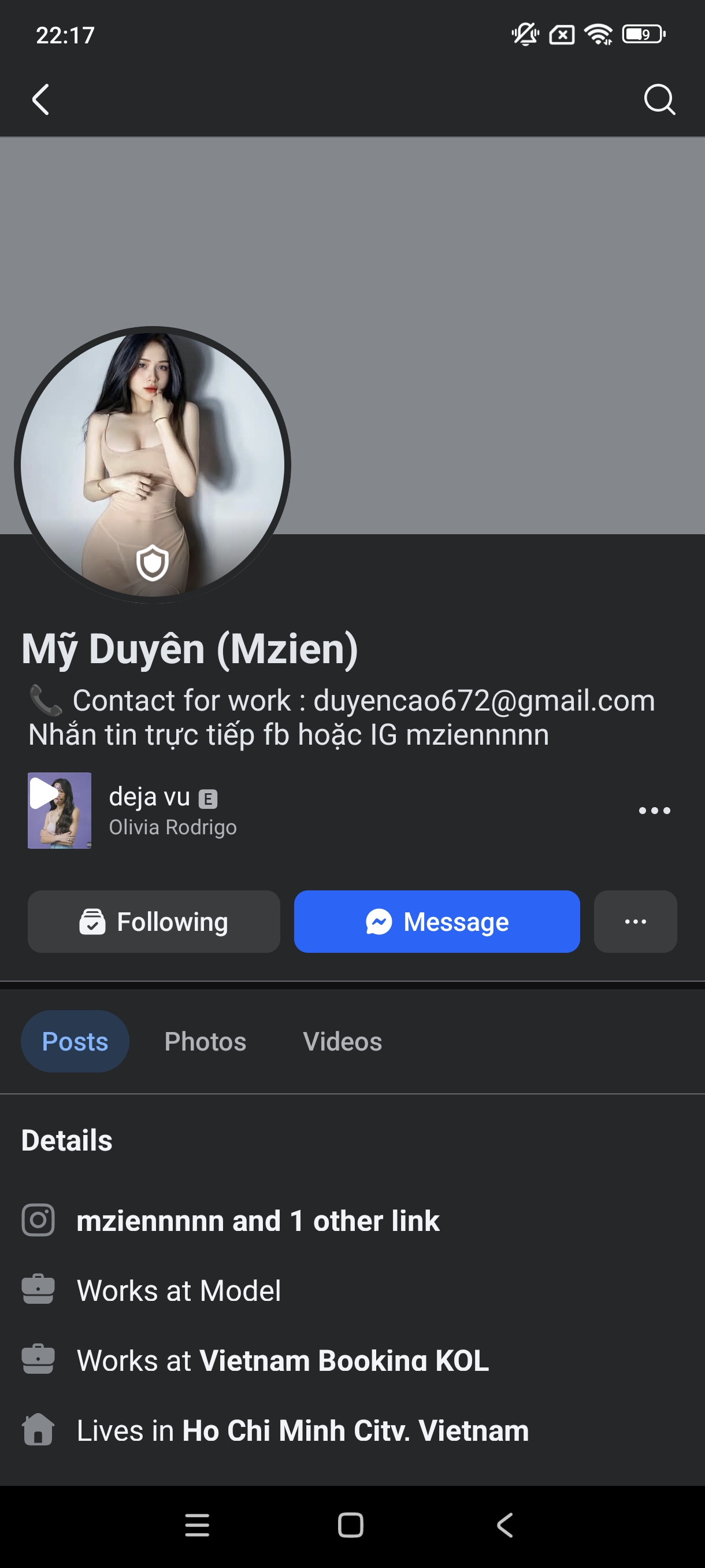View the profile picture
This screenshot has width=705, height=1568.
point(152,464)
